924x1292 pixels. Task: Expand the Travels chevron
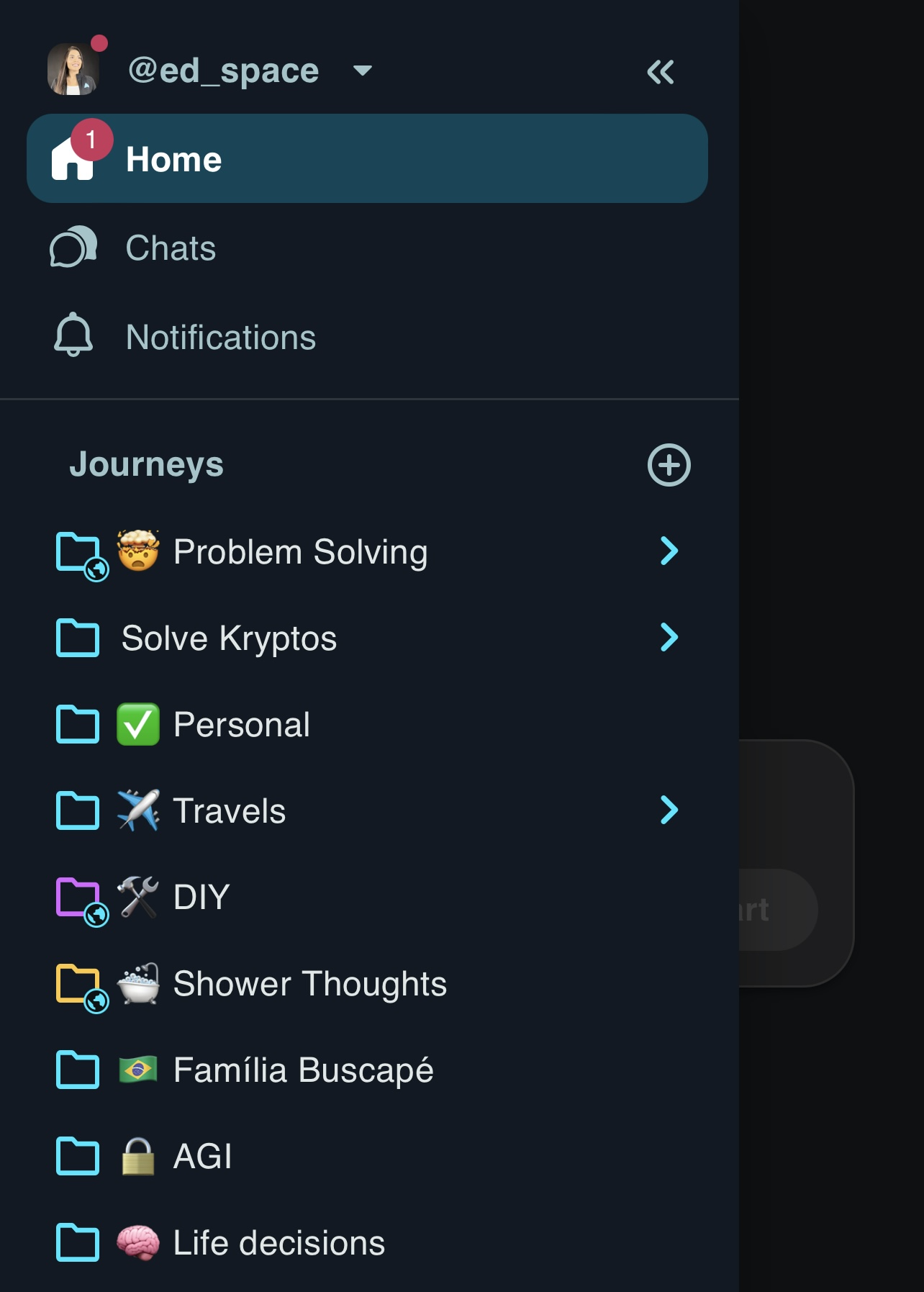[669, 810]
